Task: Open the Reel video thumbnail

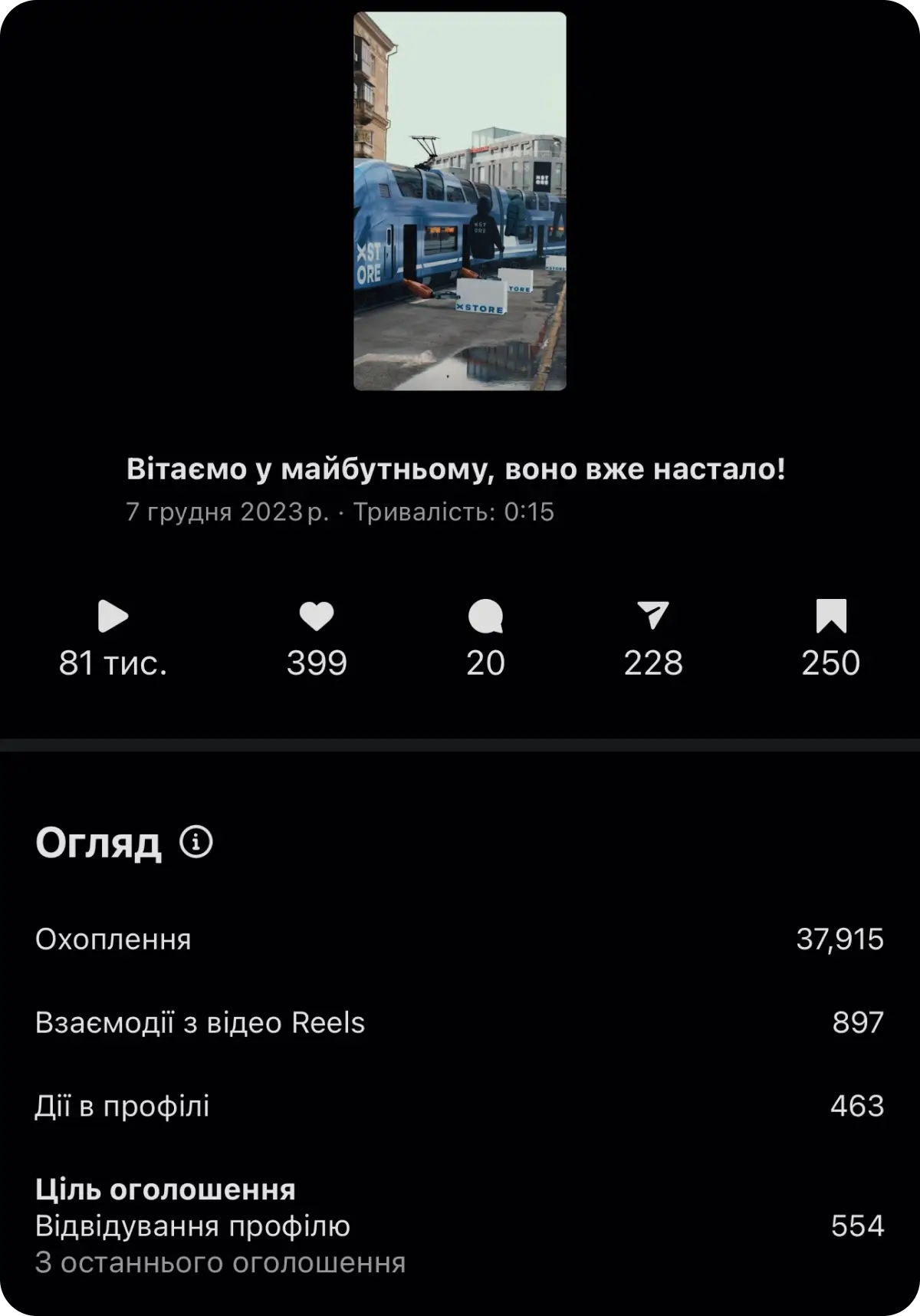Action: pos(459,201)
